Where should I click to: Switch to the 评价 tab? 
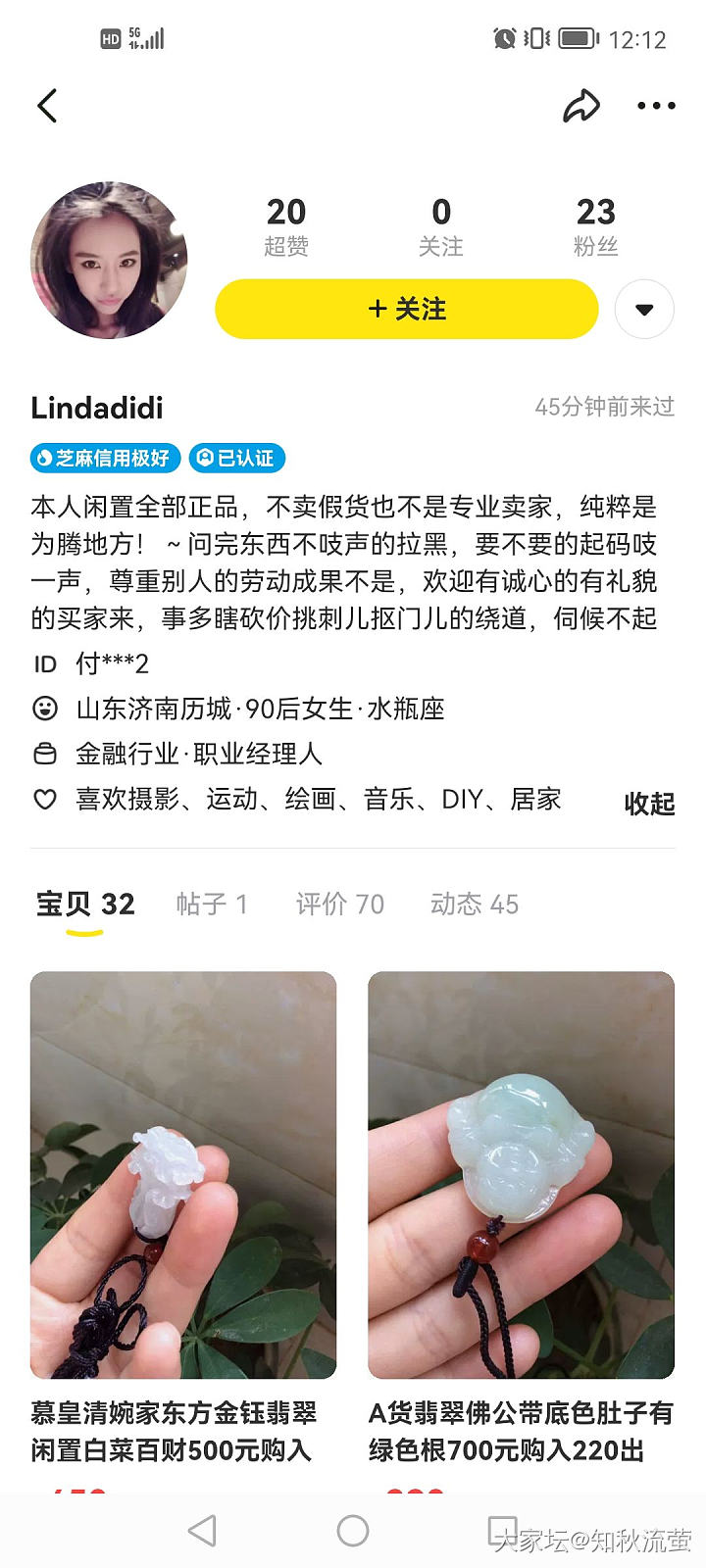tap(340, 904)
